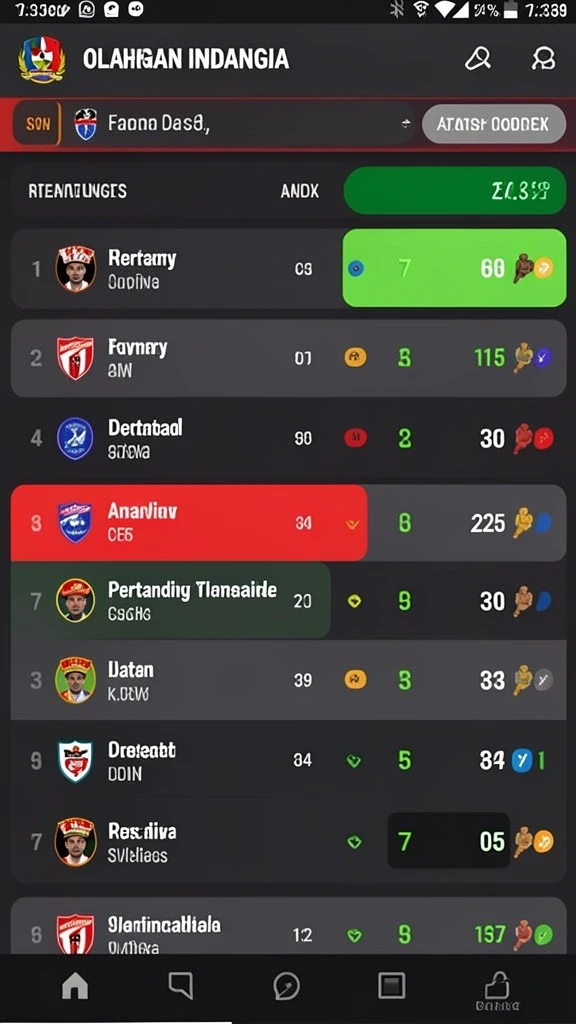The image size is (576, 1024).
Task: Select the SON chip
Action: 37,123
